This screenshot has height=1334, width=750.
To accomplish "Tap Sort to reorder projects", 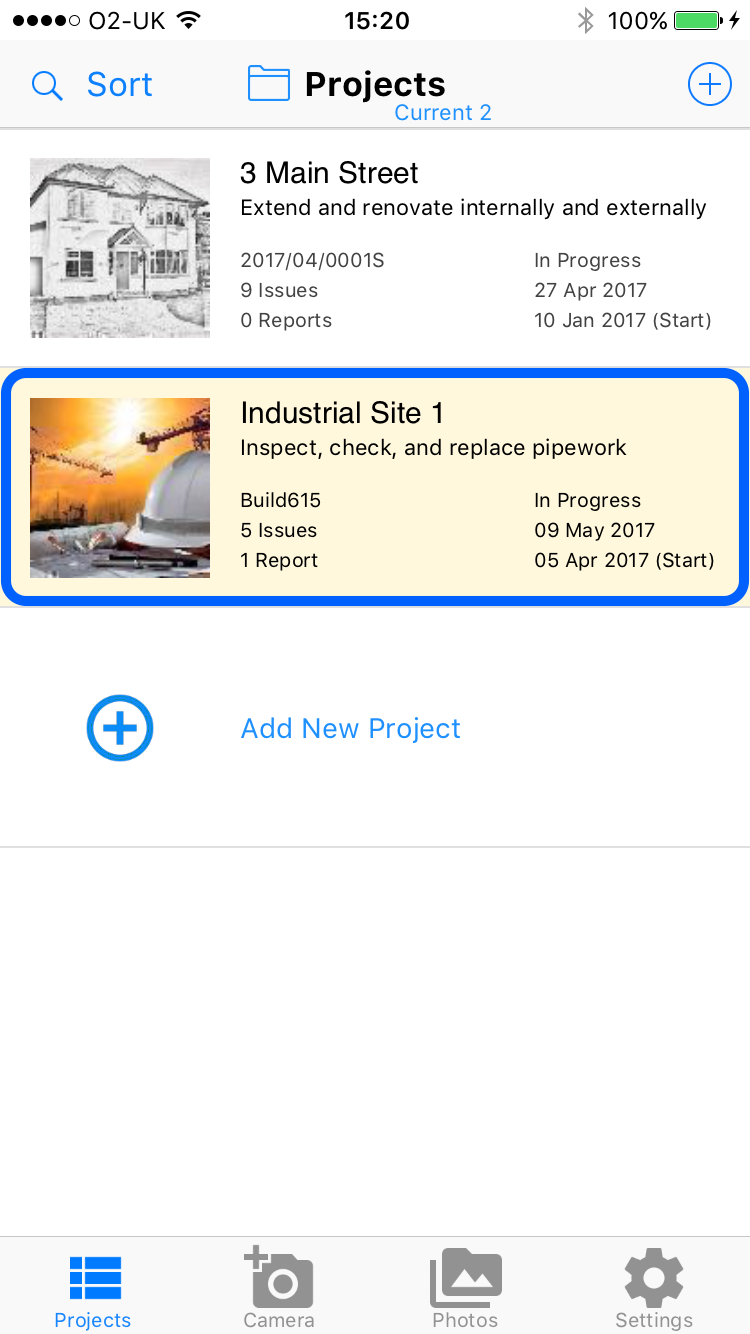I will (119, 85).
